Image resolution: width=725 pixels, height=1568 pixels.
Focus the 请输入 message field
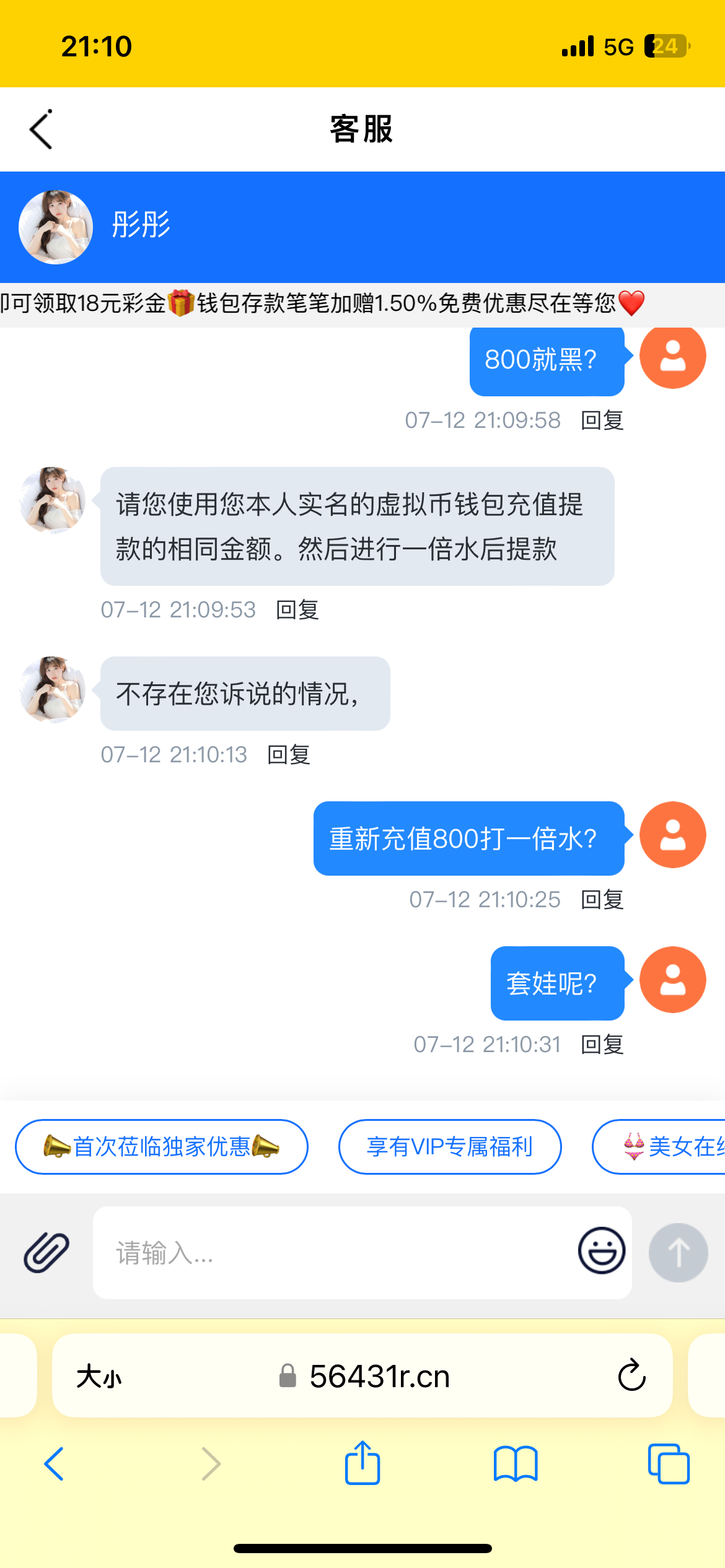(x=335, y=1253)
